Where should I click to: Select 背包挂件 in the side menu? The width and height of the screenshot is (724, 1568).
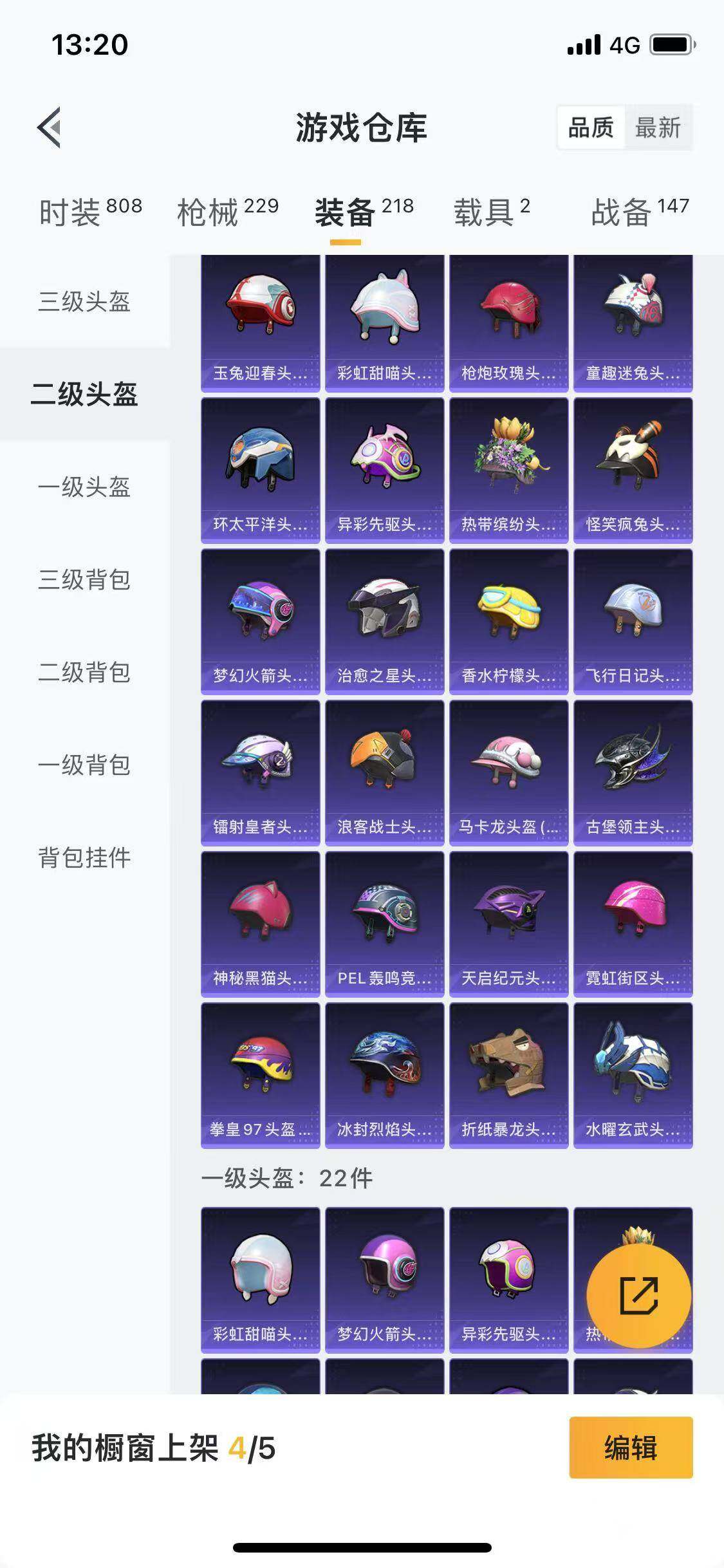click(84, 857)
